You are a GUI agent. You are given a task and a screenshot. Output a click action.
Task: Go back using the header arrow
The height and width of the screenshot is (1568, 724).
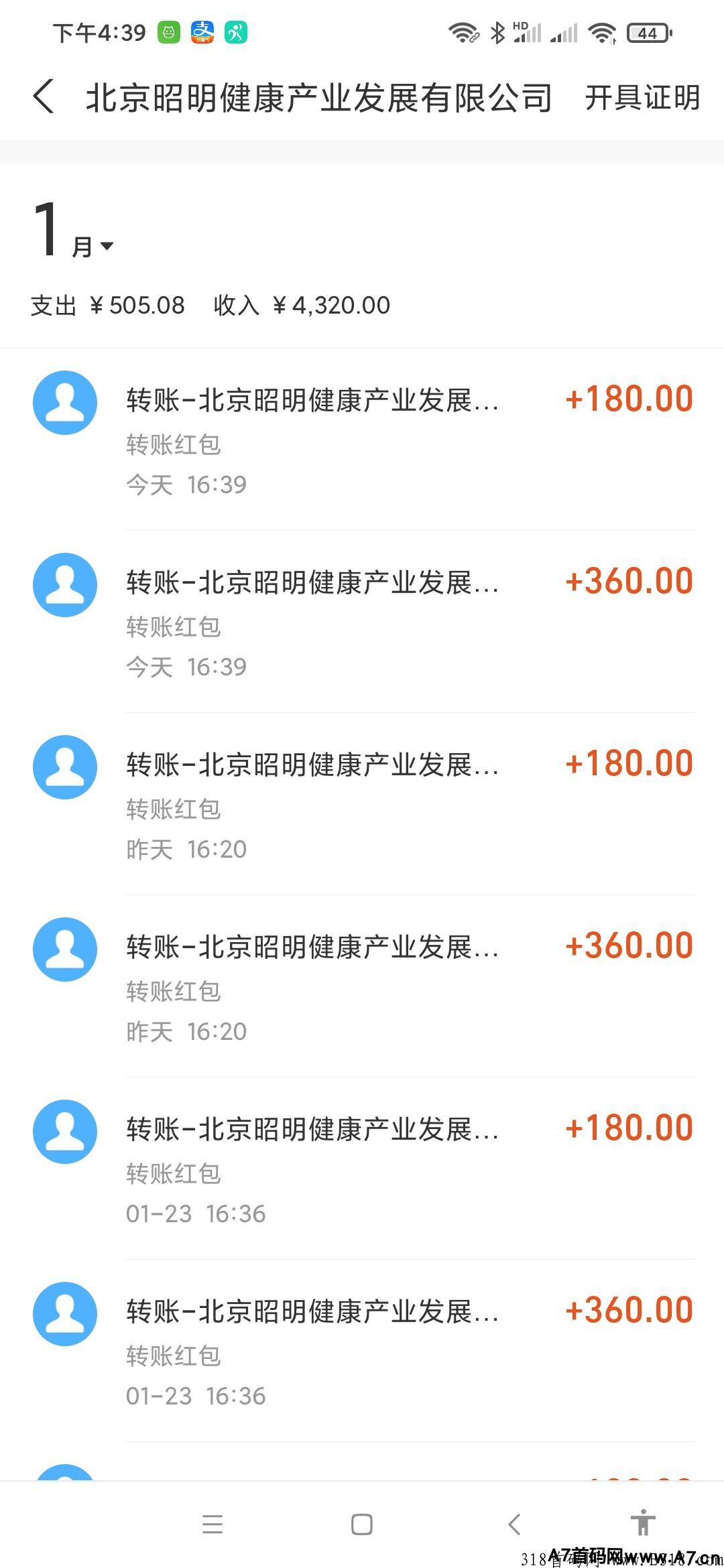pos(44,97)
